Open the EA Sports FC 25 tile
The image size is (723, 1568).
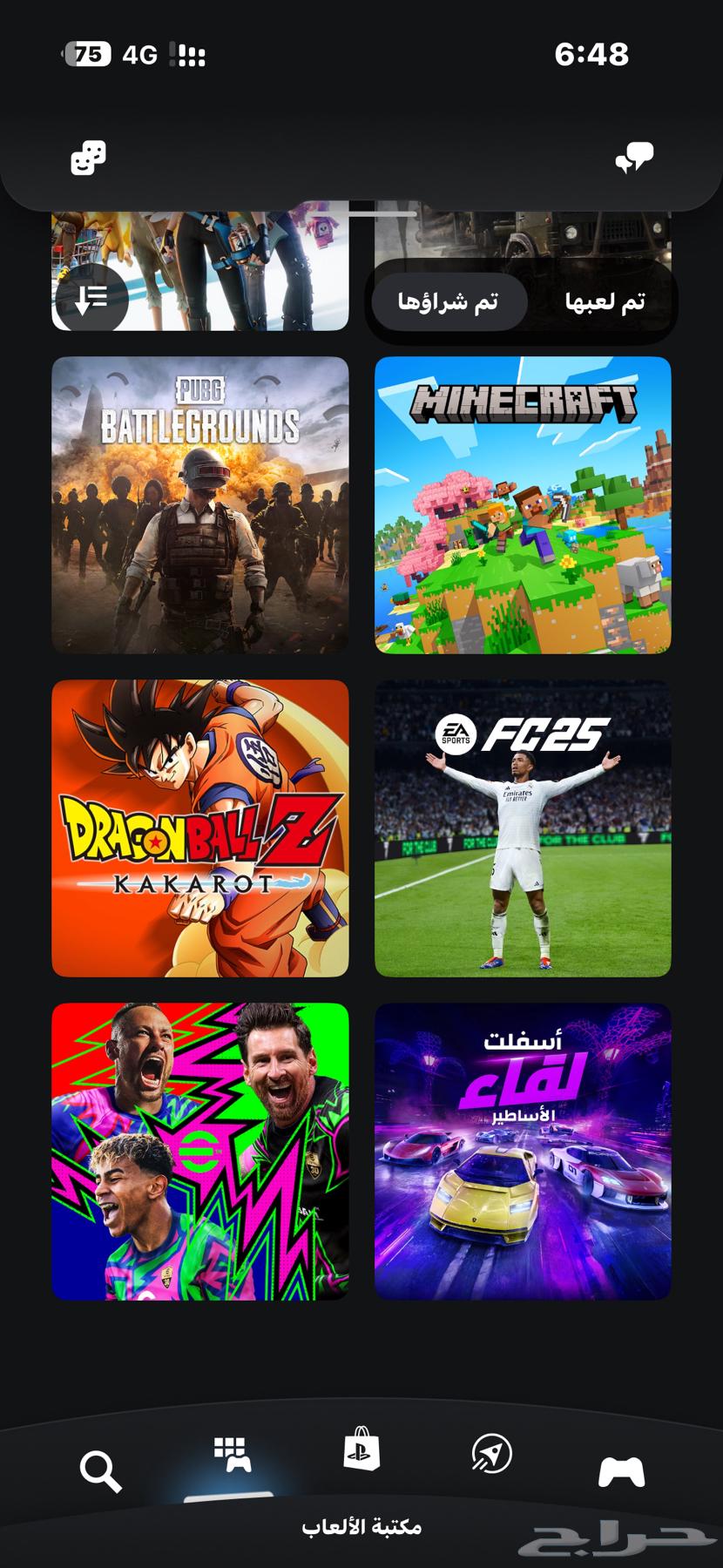click(x=523, y=828)
